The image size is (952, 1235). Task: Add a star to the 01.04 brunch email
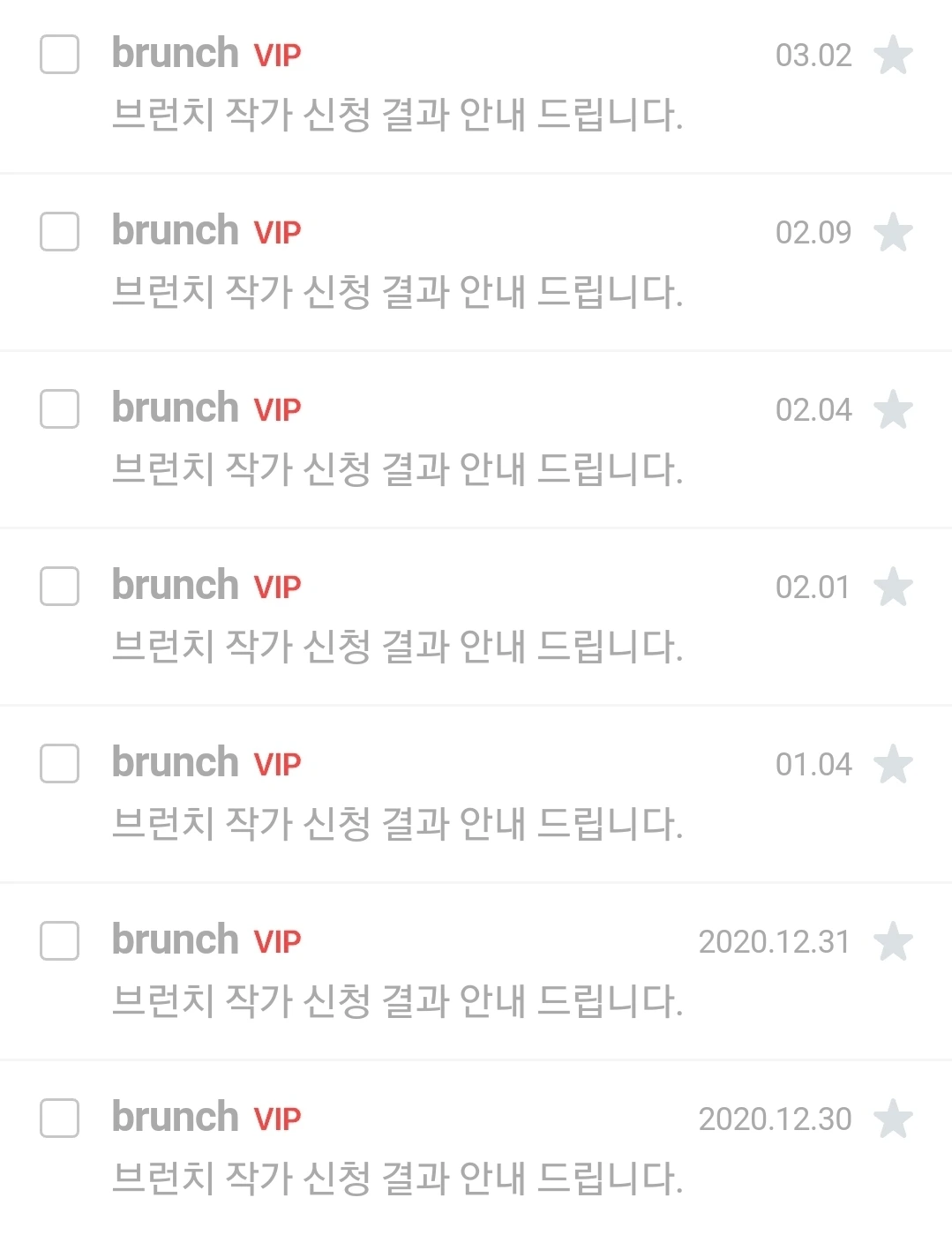pyautogui.click(x=893, y=765)
